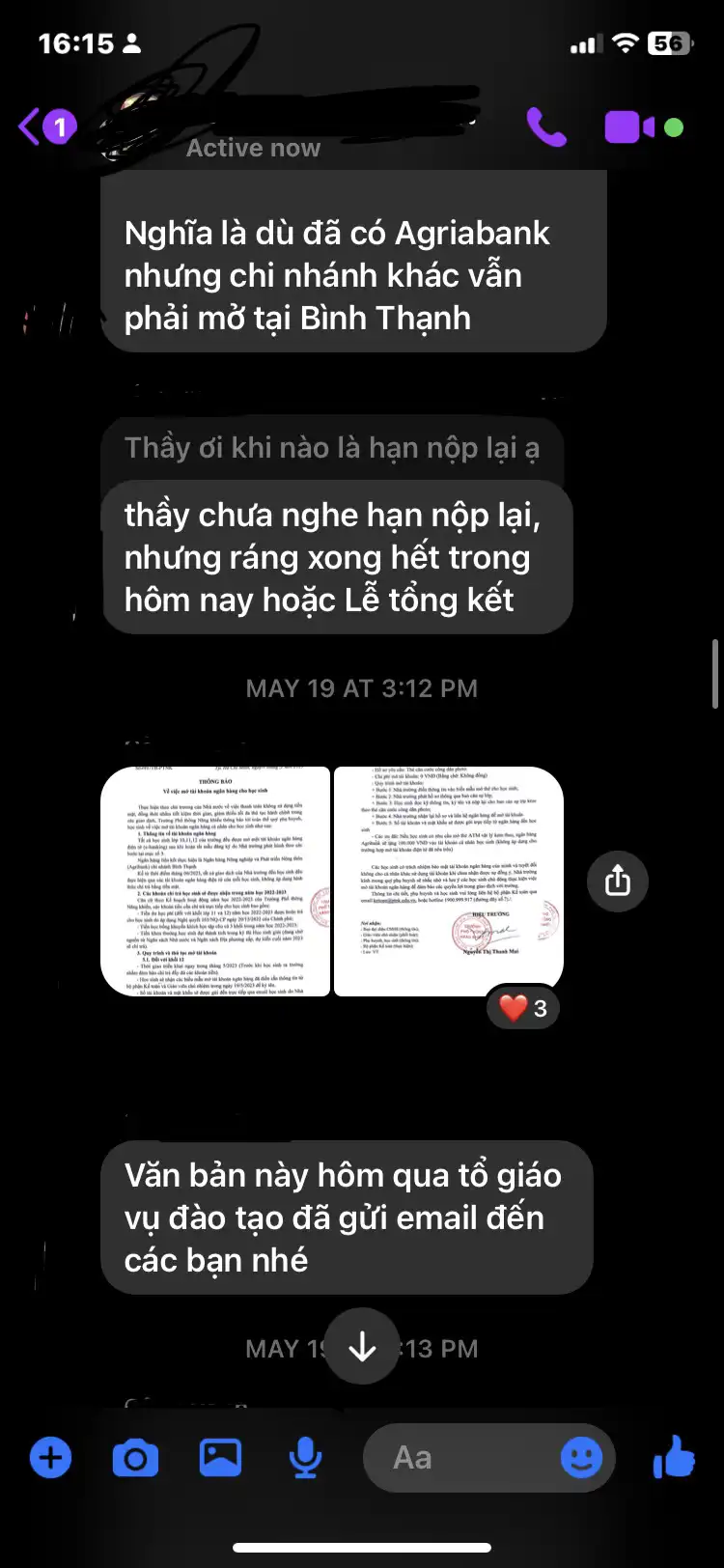Open the emoji picker
This screenshot has width=724, height=1568.
pos(581,1457)
